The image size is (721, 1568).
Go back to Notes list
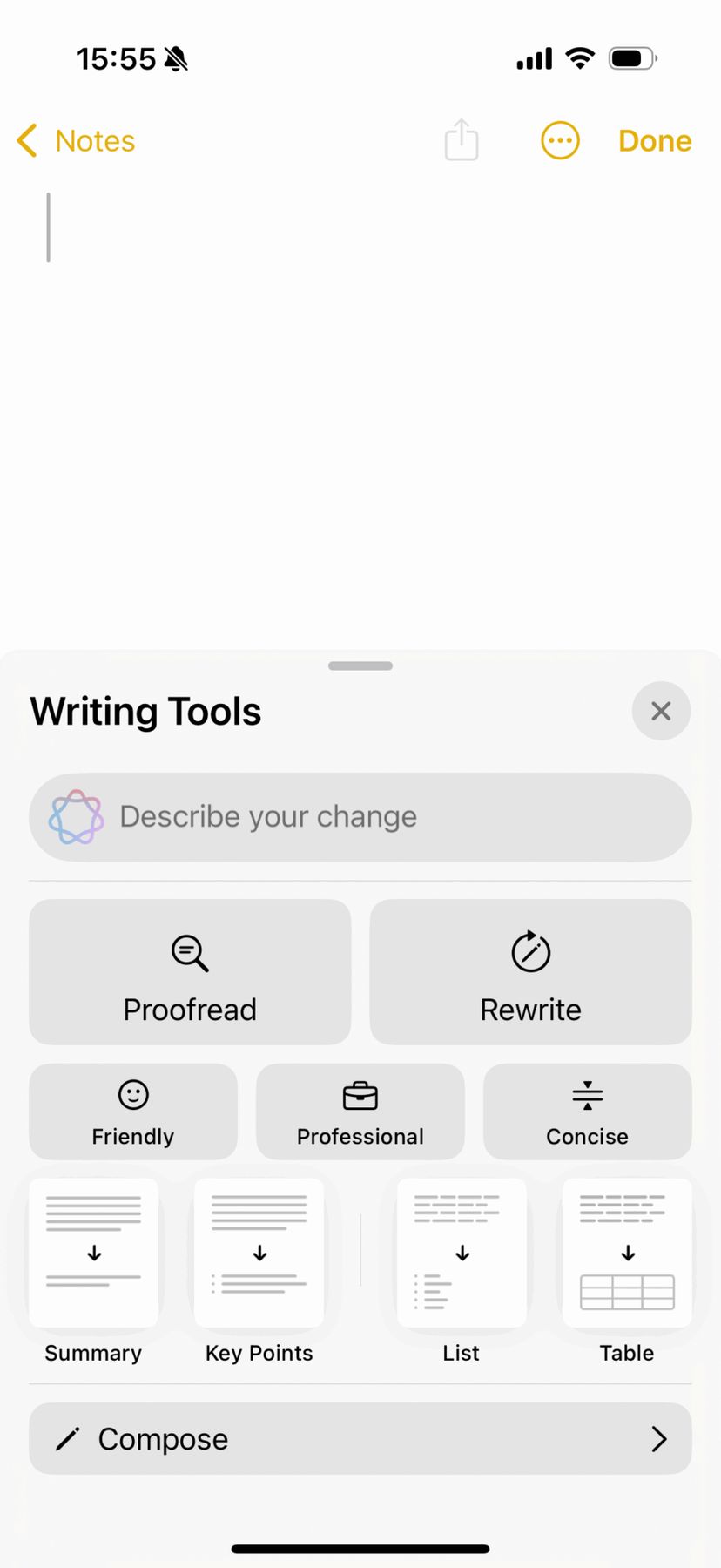point(77,141)
